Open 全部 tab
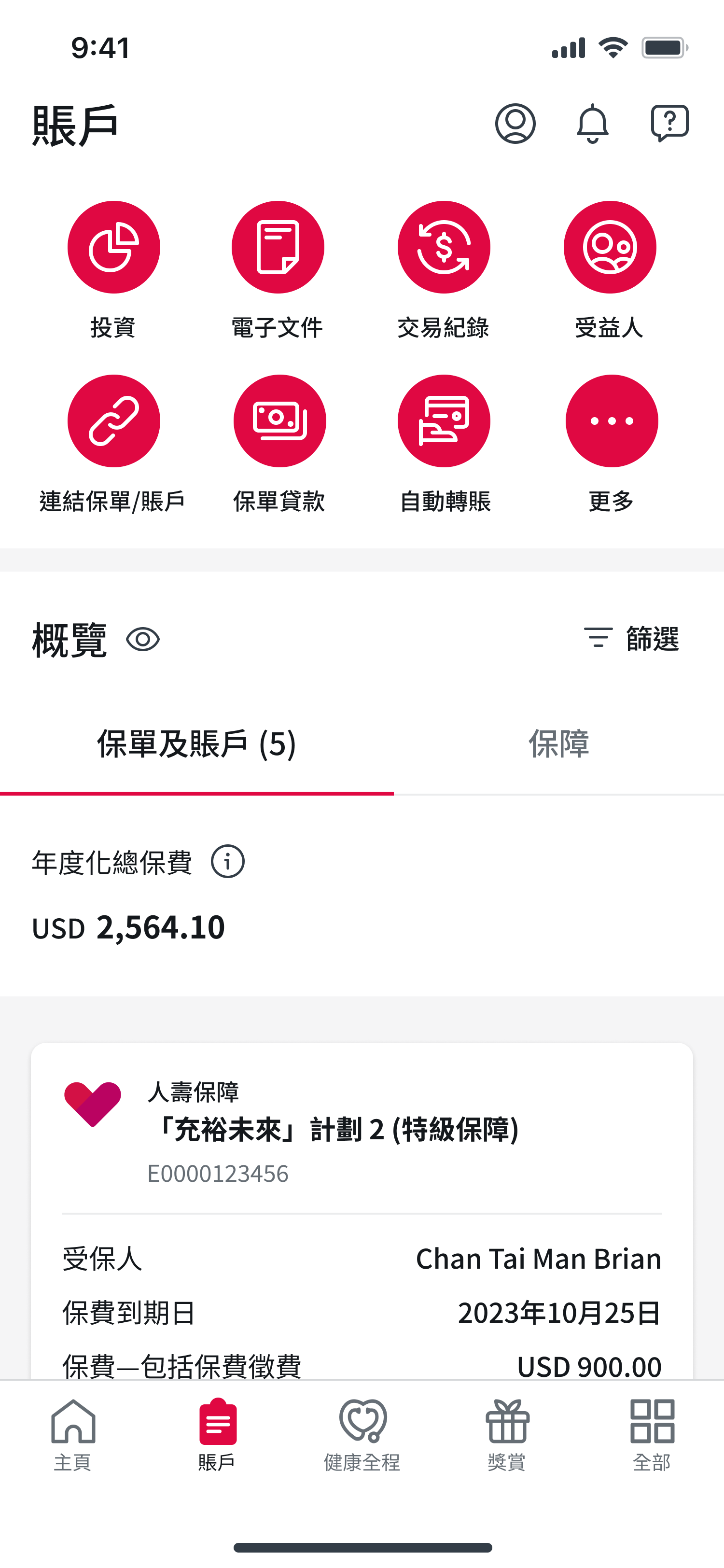 click(x=652, y=1435)
